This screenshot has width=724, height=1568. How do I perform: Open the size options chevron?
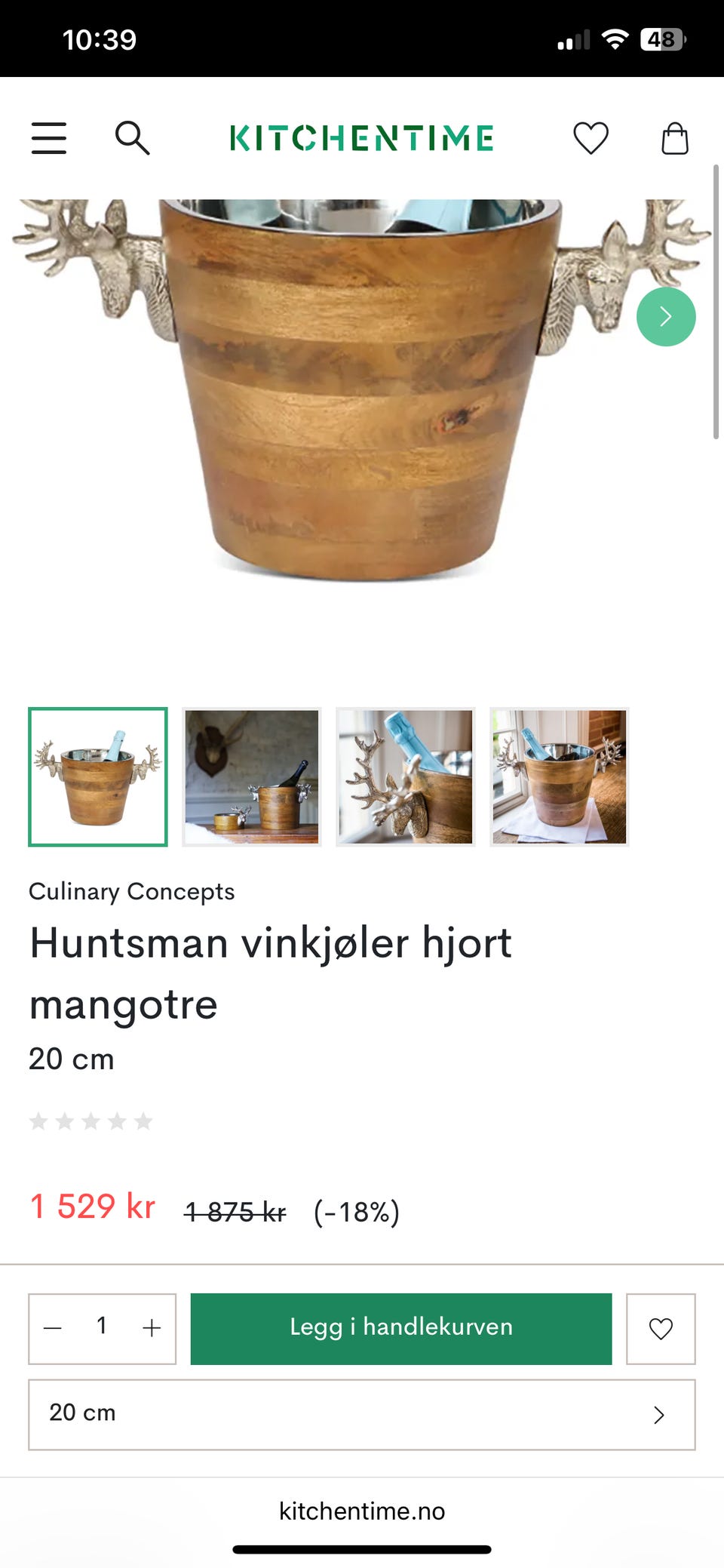[659, 1414]
